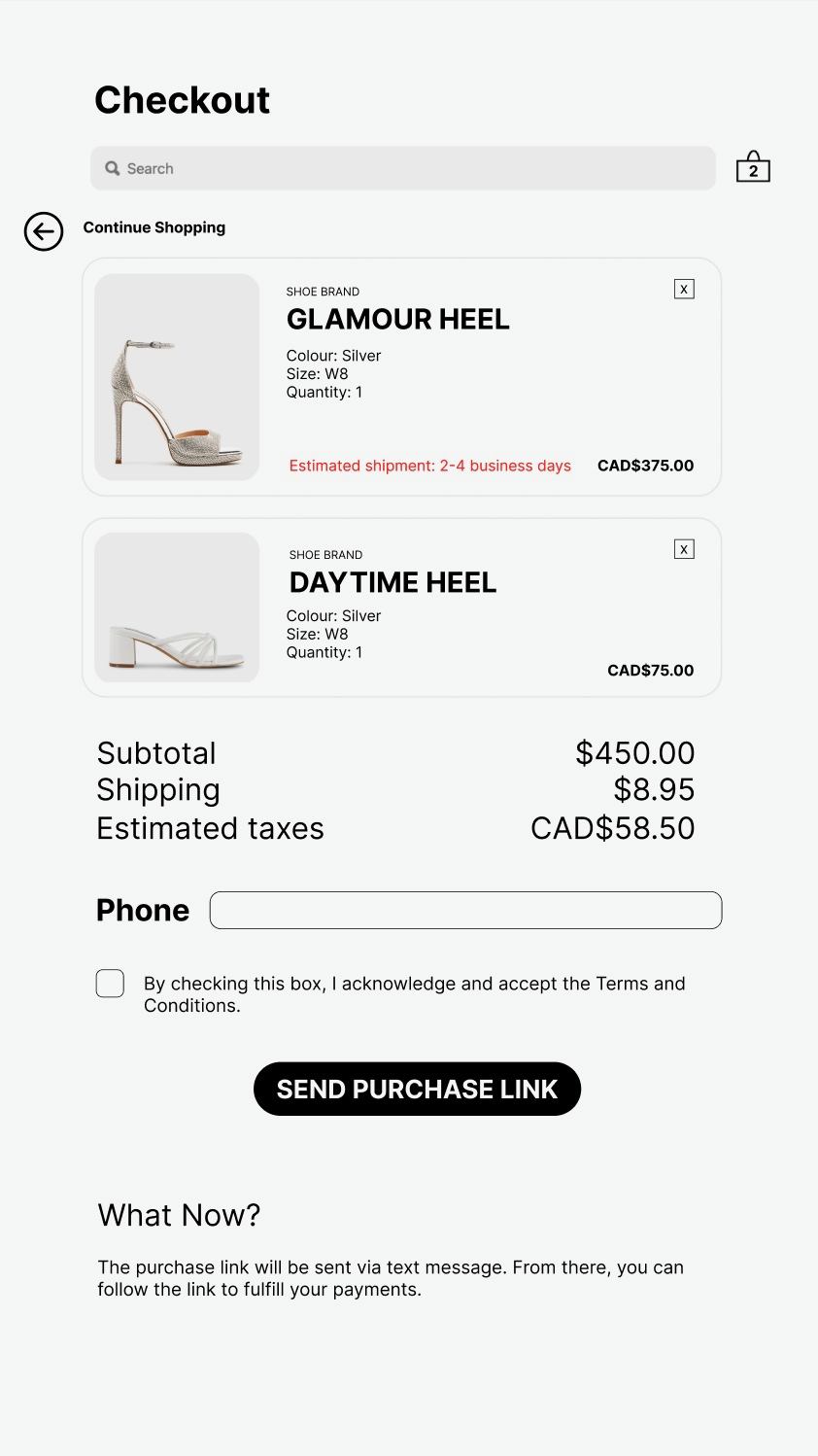
Task: Open the Glamour Heel product card
Action: point(397,319)
